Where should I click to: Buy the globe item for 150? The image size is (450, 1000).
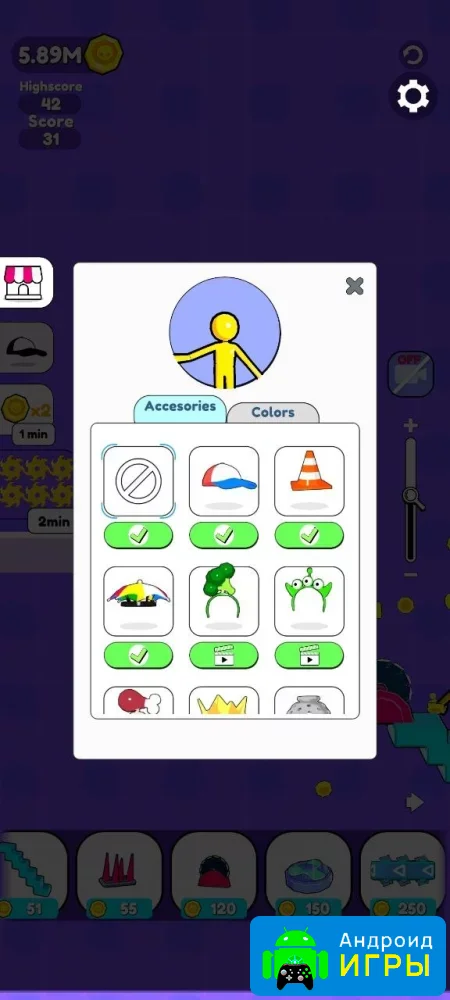(308, 874)
